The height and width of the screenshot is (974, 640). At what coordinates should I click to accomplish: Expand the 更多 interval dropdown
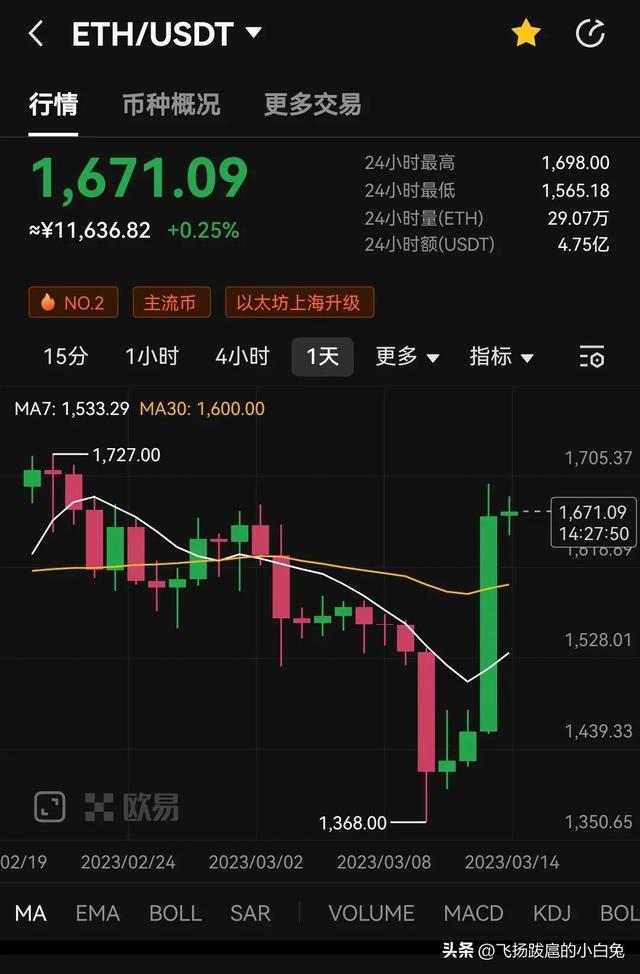tap(407, 356)
